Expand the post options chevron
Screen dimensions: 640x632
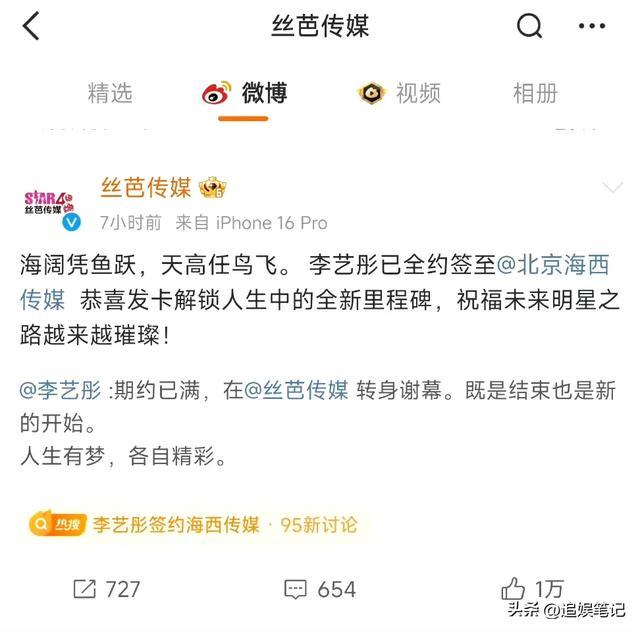611,188
